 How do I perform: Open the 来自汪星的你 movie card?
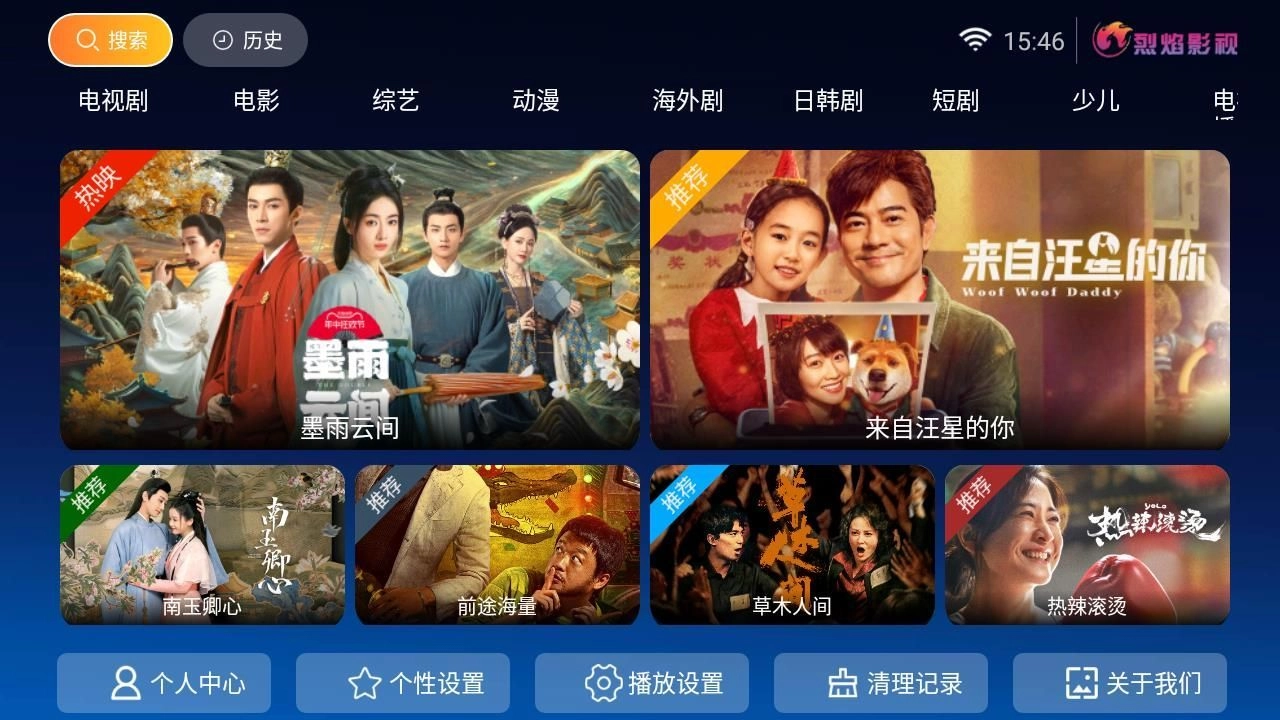(939, 300)
